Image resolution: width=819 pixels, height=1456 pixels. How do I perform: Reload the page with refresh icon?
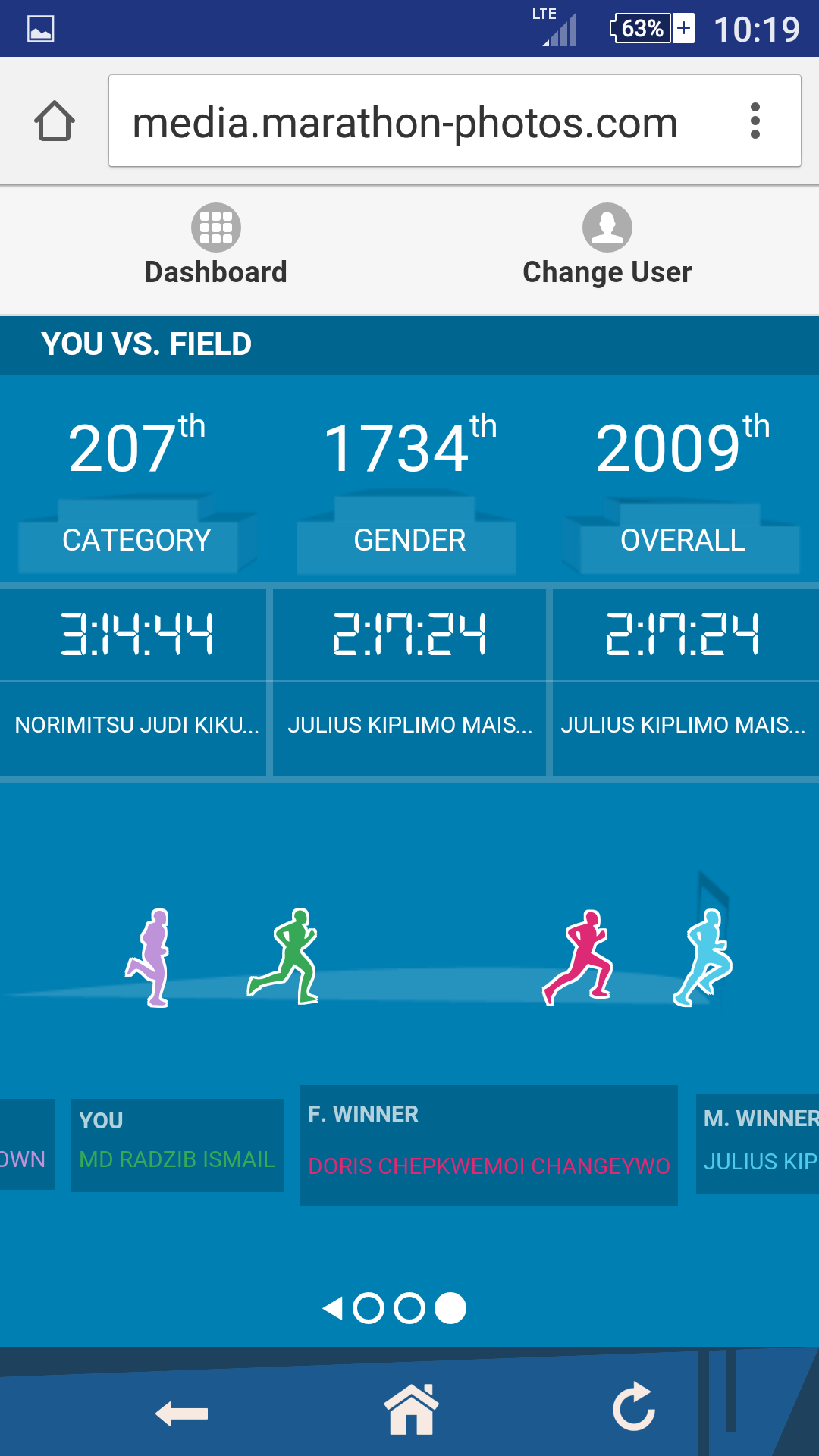(x=634, y=1407)
